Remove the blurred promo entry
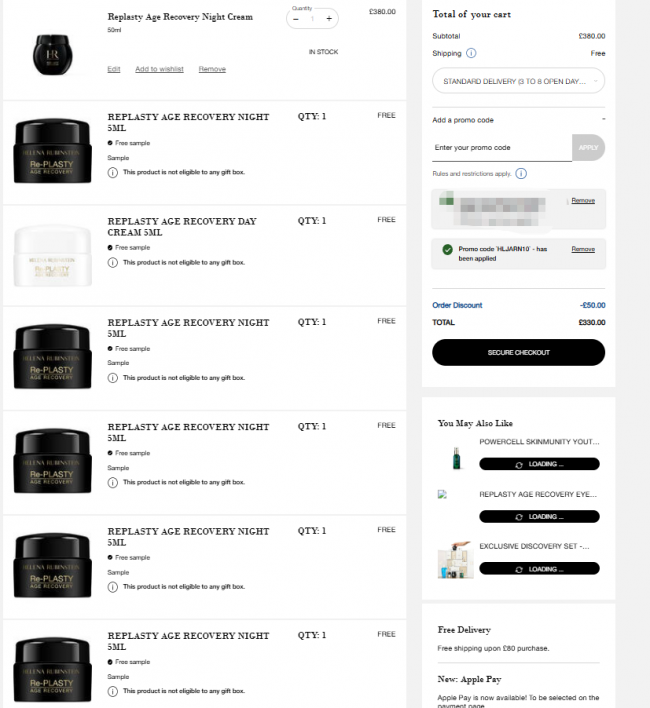Screen dimensions: 650x708 coord(583,201)
